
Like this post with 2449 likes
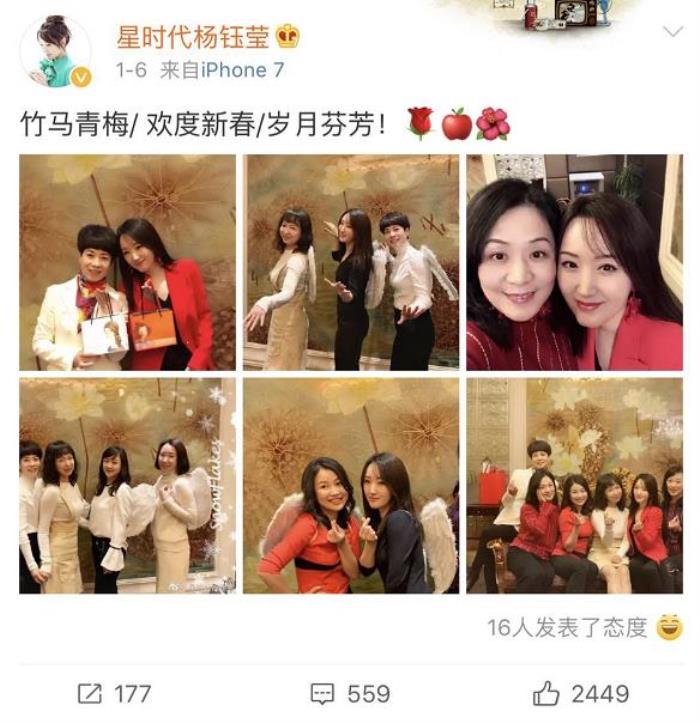pos(582,692)
